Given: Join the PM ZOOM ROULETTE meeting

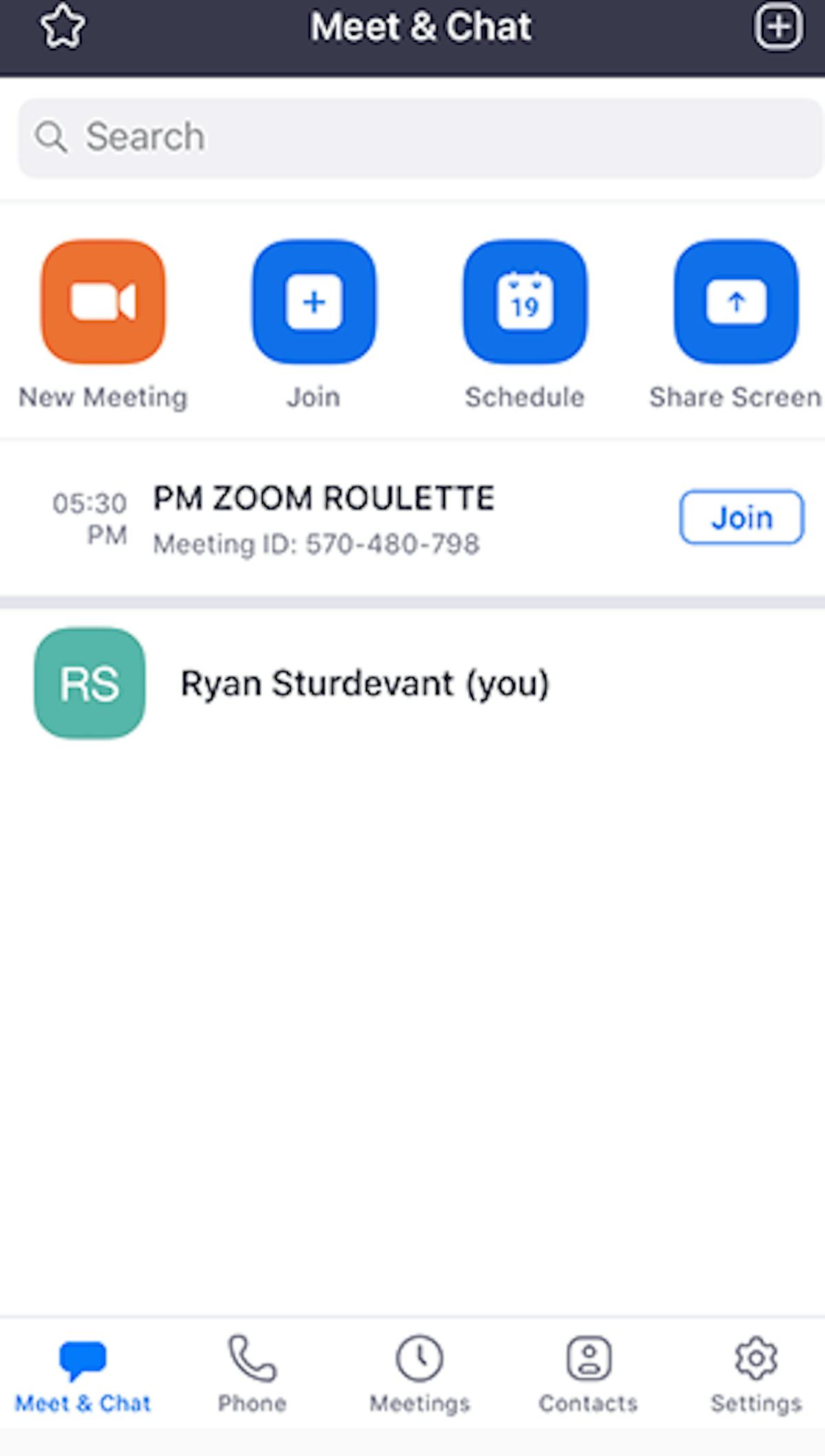Looking at the screenshot, I should pyautogui.click(x=742, y=517).
